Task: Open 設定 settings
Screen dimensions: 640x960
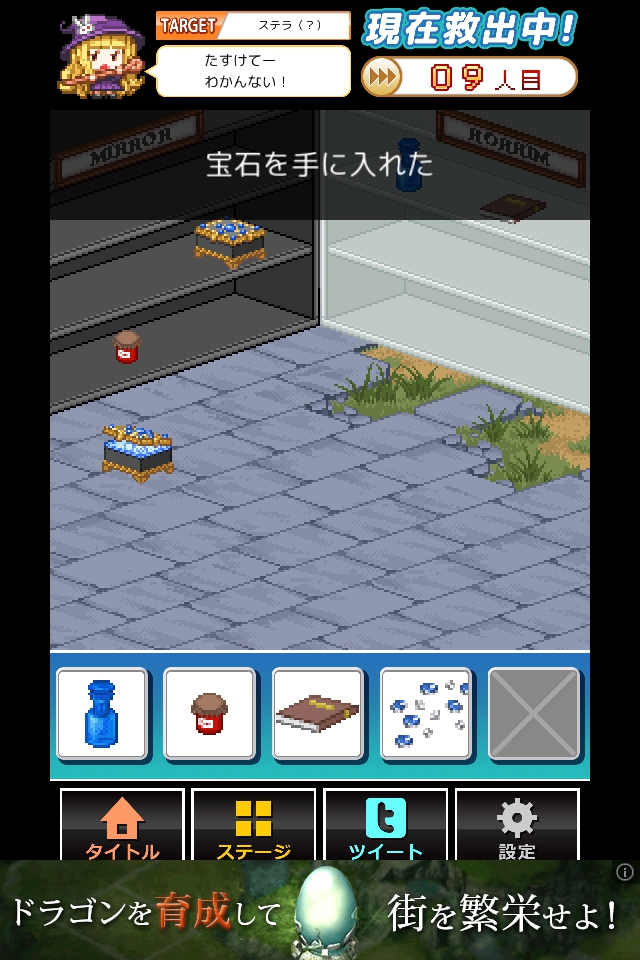Action: pos(517,828)
